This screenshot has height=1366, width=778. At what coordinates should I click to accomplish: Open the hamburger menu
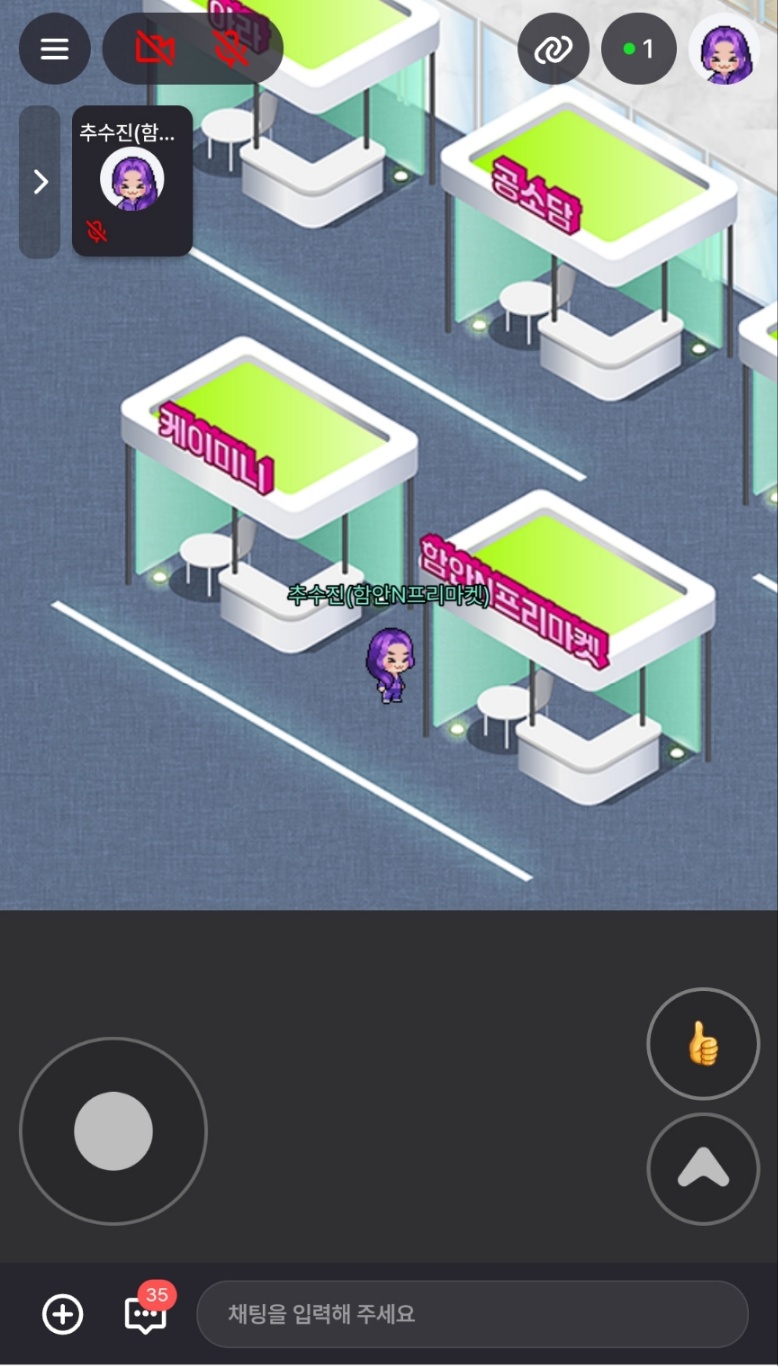pyautogui.click(x=54, y=49)
